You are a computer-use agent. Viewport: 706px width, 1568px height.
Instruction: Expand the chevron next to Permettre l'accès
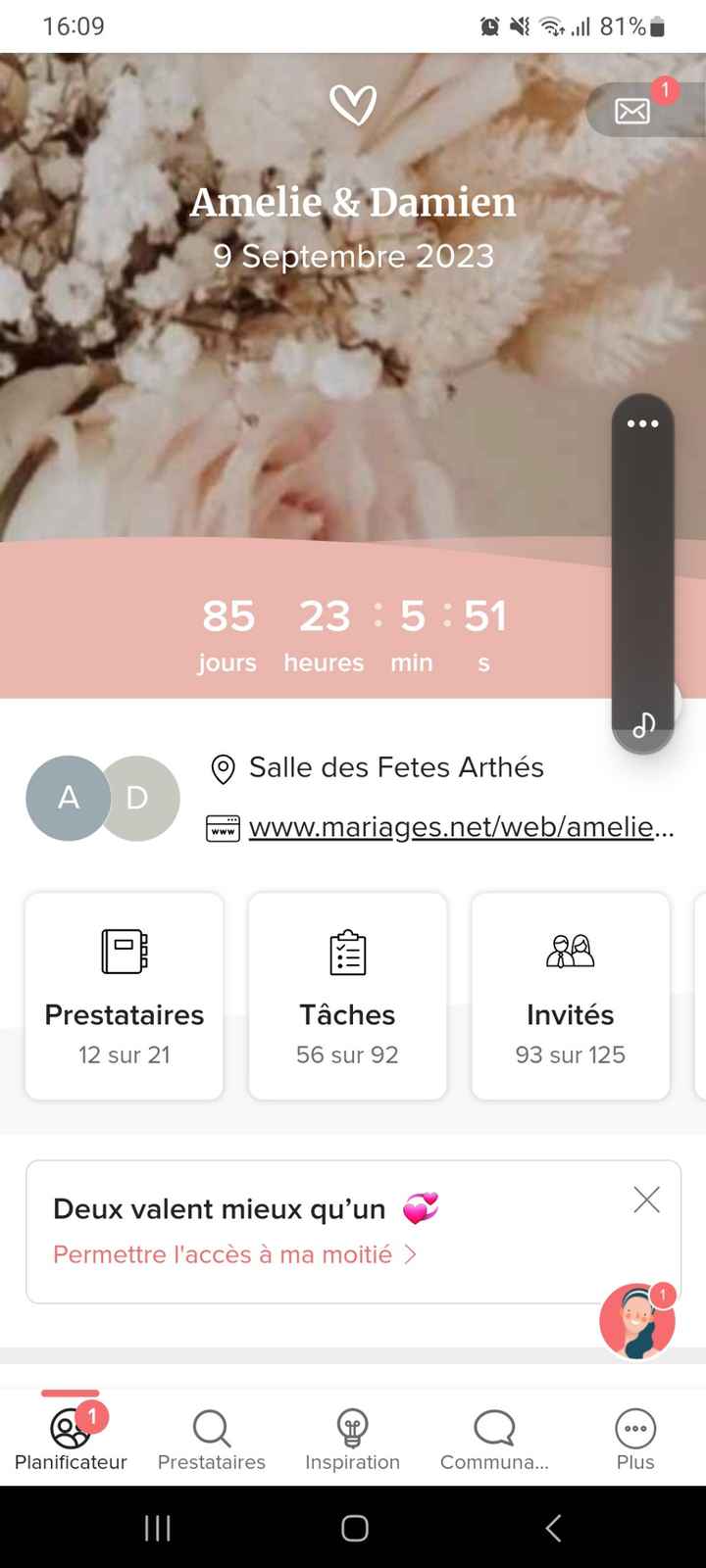[x=411, y=1254]
